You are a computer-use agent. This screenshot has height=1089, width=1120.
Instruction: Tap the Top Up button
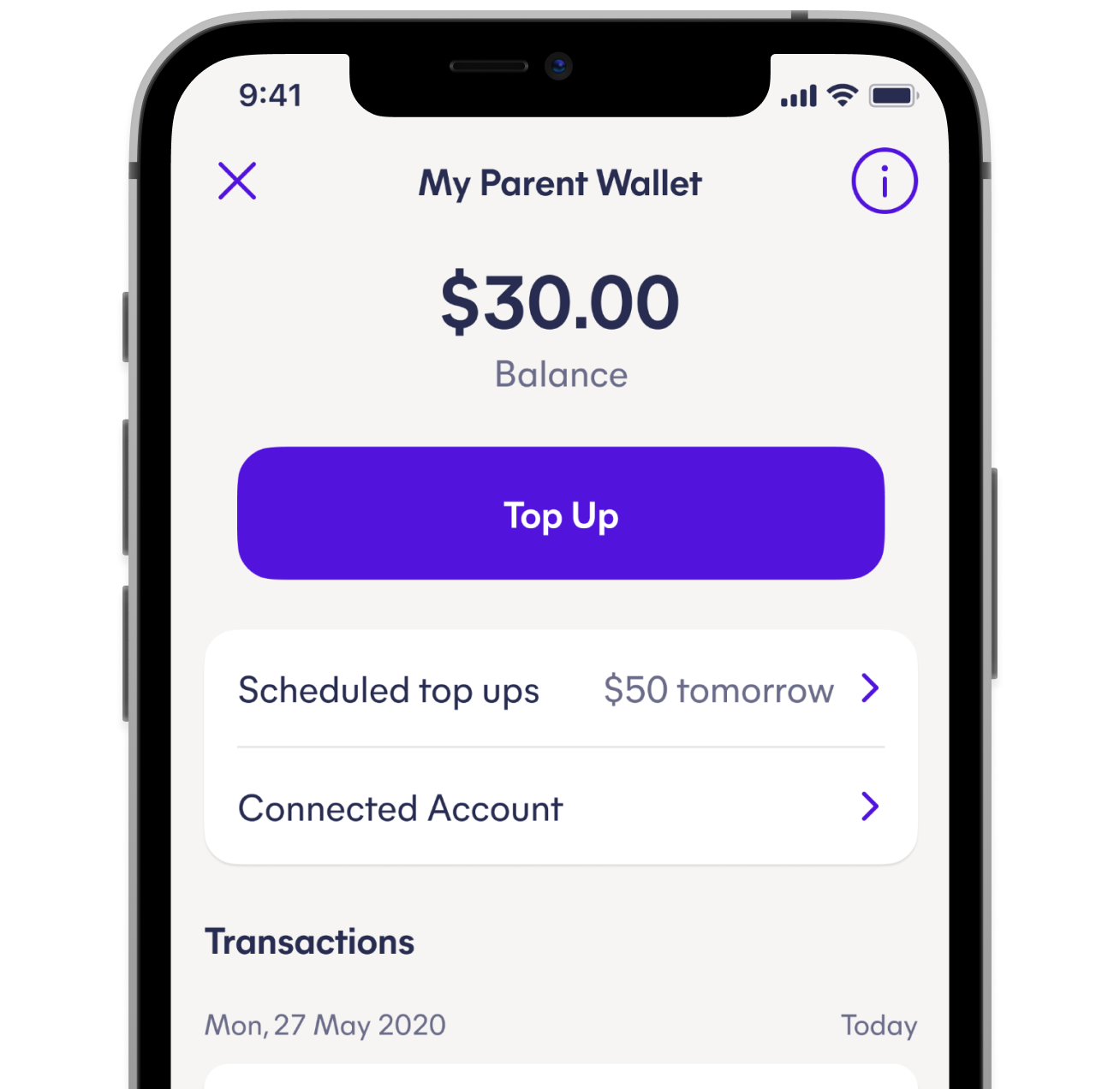coord(561,514)
